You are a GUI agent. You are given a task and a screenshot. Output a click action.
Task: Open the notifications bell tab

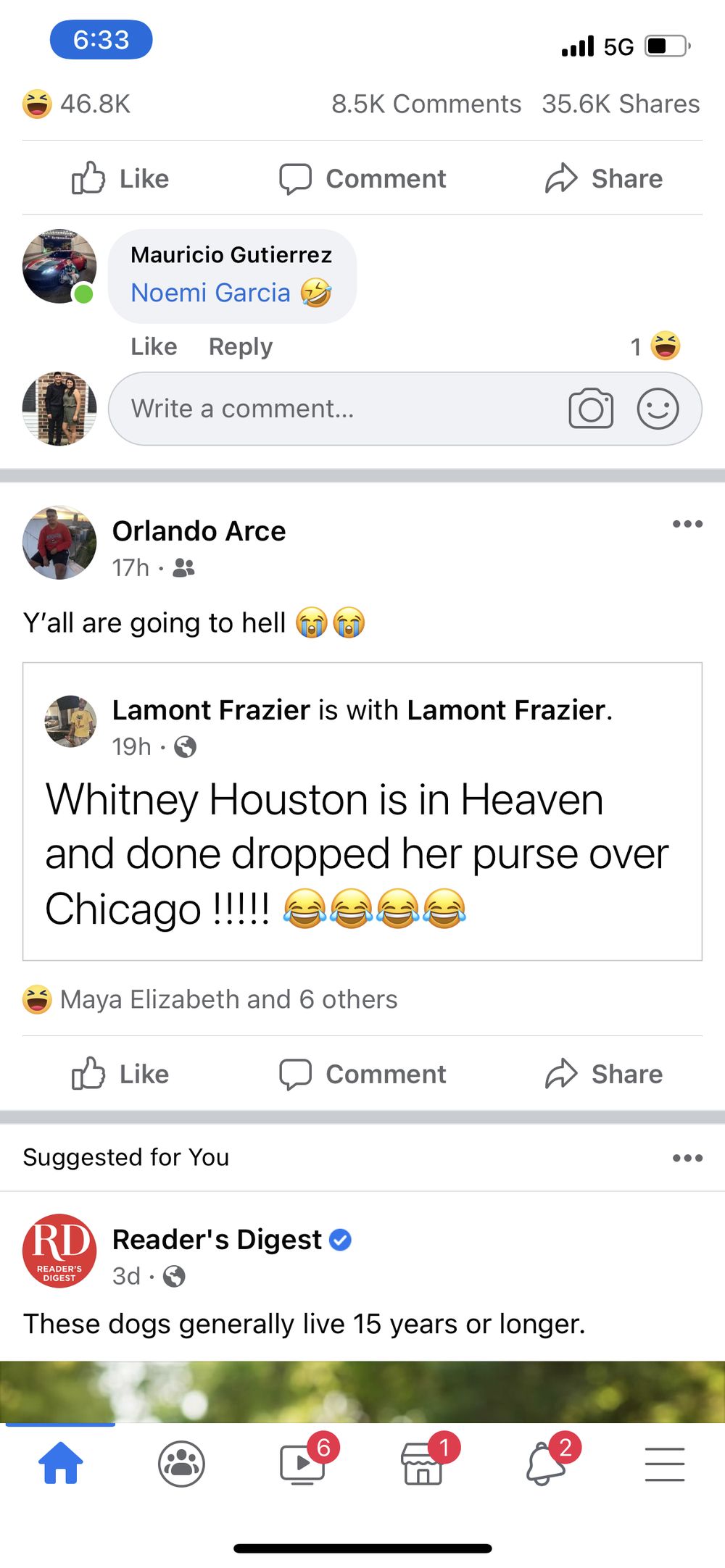tap(546, 1464)
